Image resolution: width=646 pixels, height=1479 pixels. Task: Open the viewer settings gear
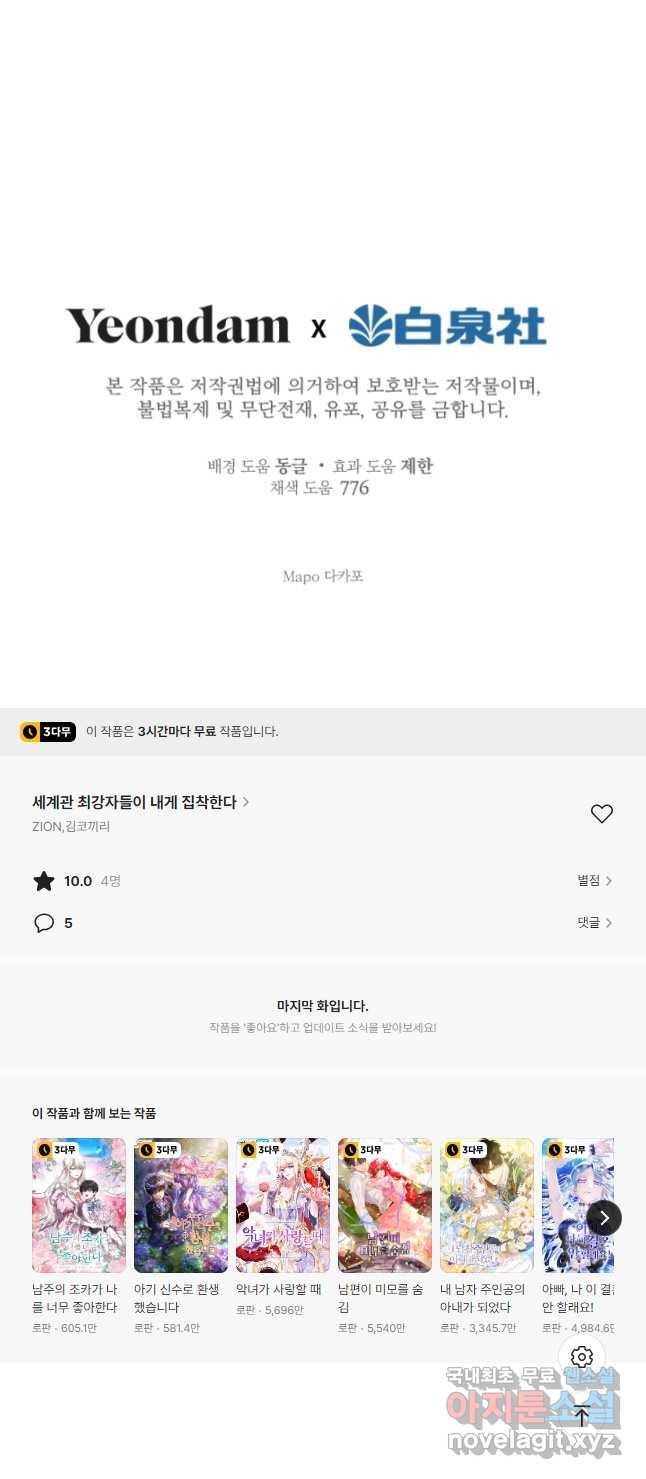pyautogui.click(x=582, y=1357)
